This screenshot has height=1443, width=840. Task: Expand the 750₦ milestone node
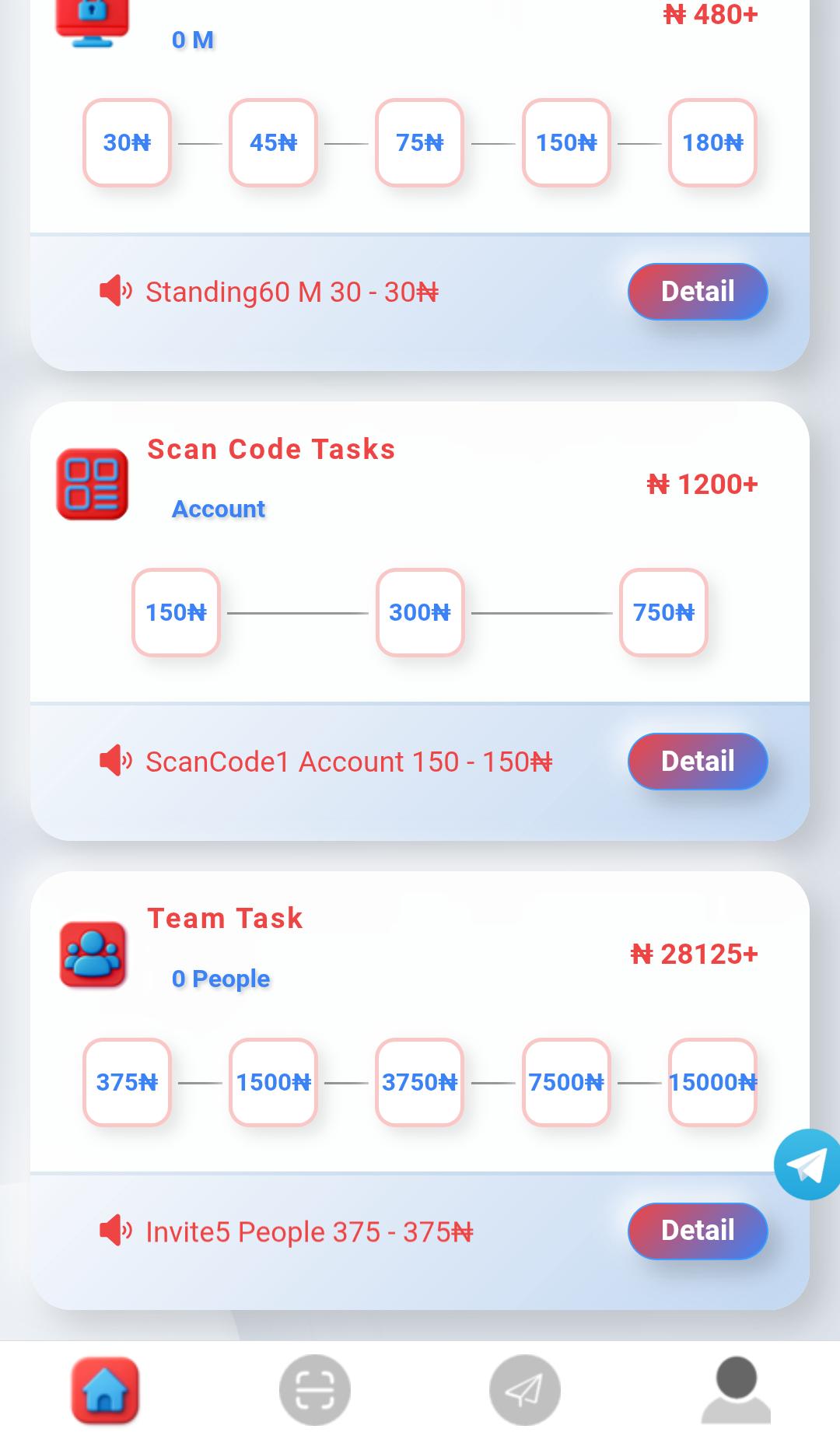pos(663,614)
